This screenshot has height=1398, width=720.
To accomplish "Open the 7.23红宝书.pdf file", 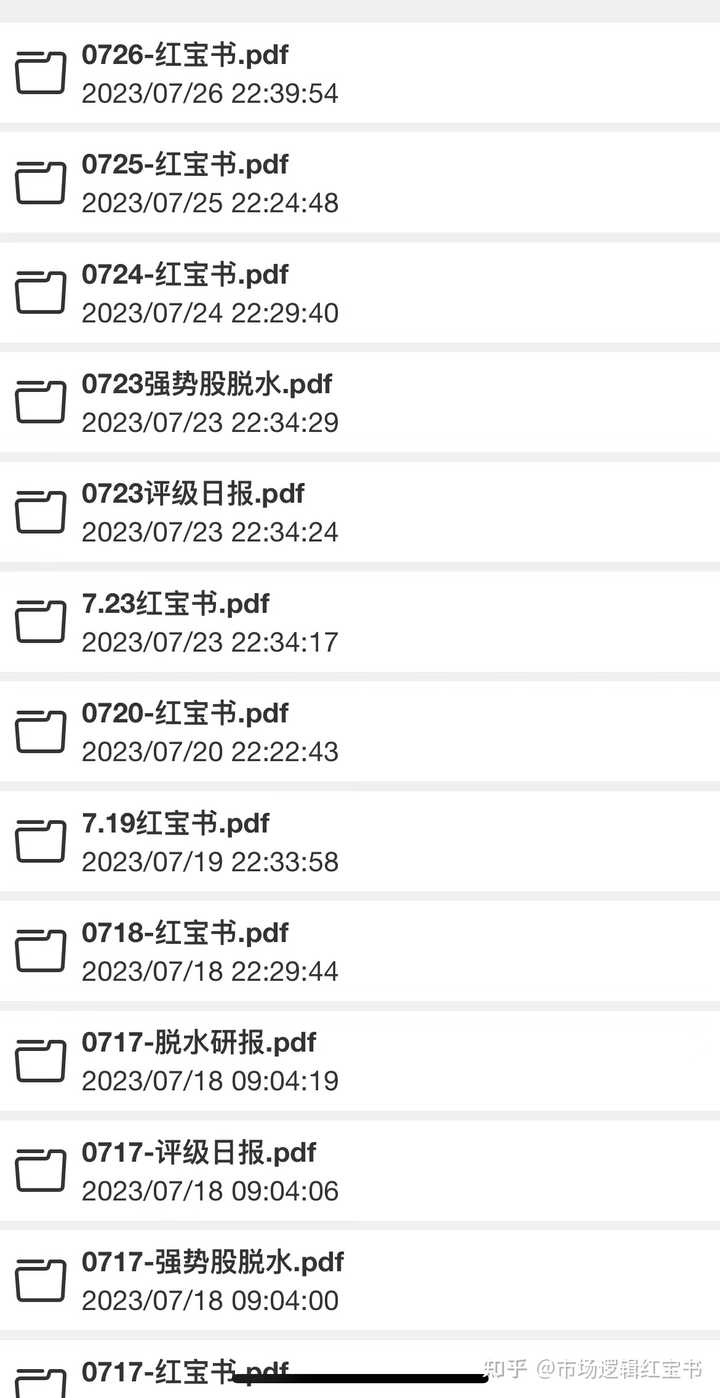I will [x=360, y=622].
